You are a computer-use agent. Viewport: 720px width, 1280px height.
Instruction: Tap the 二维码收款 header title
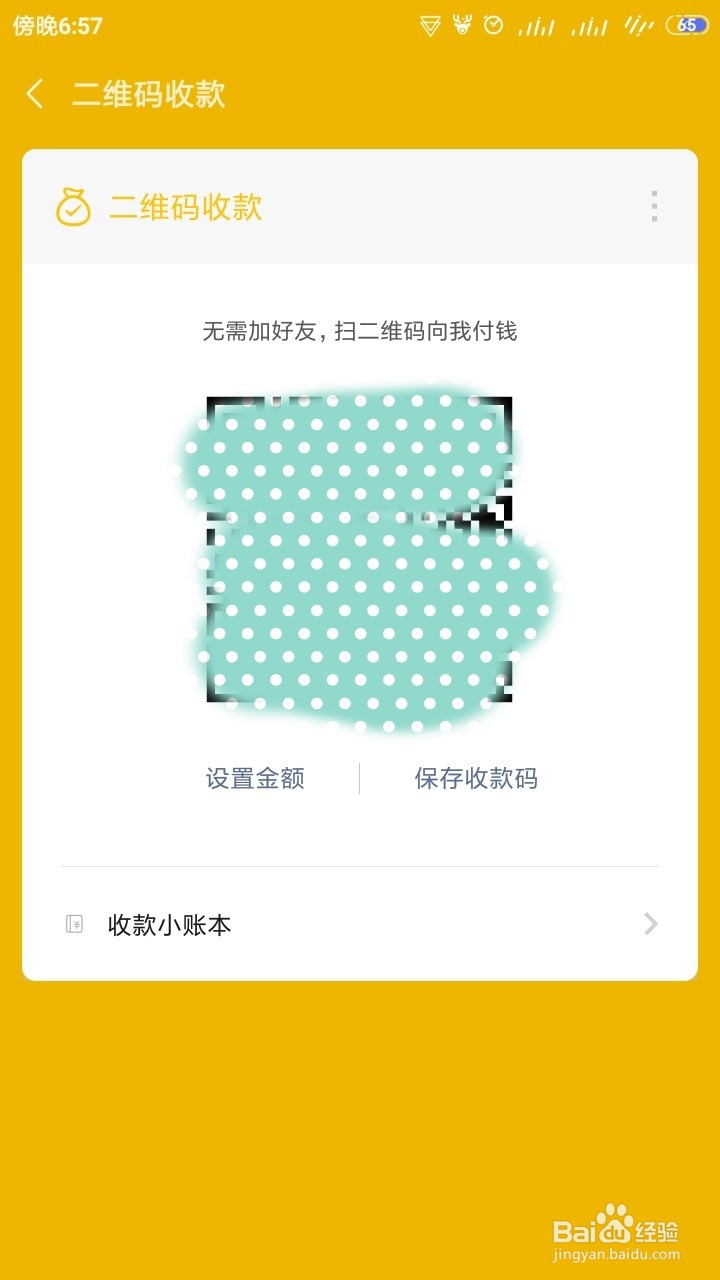point(150,92)
